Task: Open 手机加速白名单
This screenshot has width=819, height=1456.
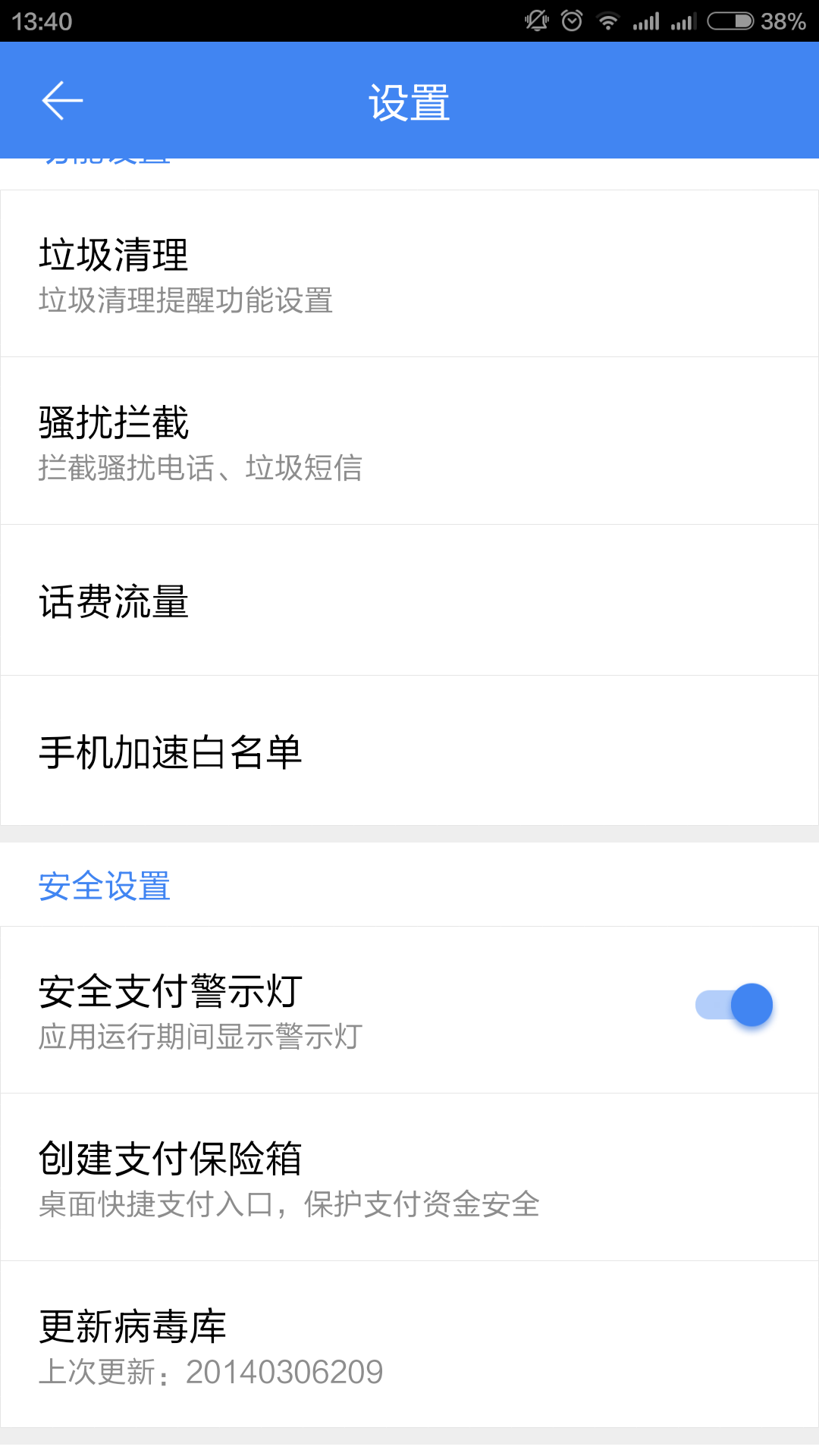Action: (409, 751)
